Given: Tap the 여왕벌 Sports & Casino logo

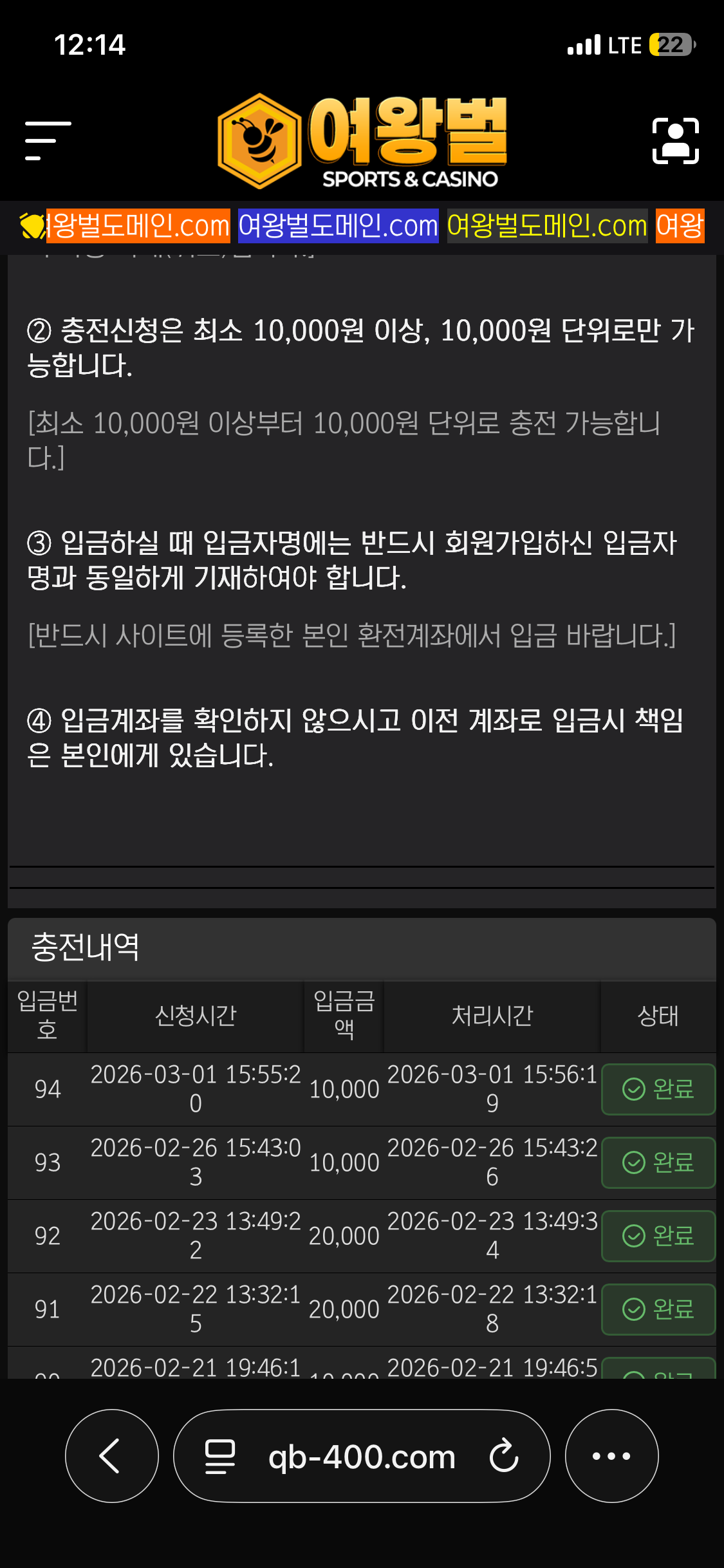Looking at the screenshot, I should pos(362,142).
